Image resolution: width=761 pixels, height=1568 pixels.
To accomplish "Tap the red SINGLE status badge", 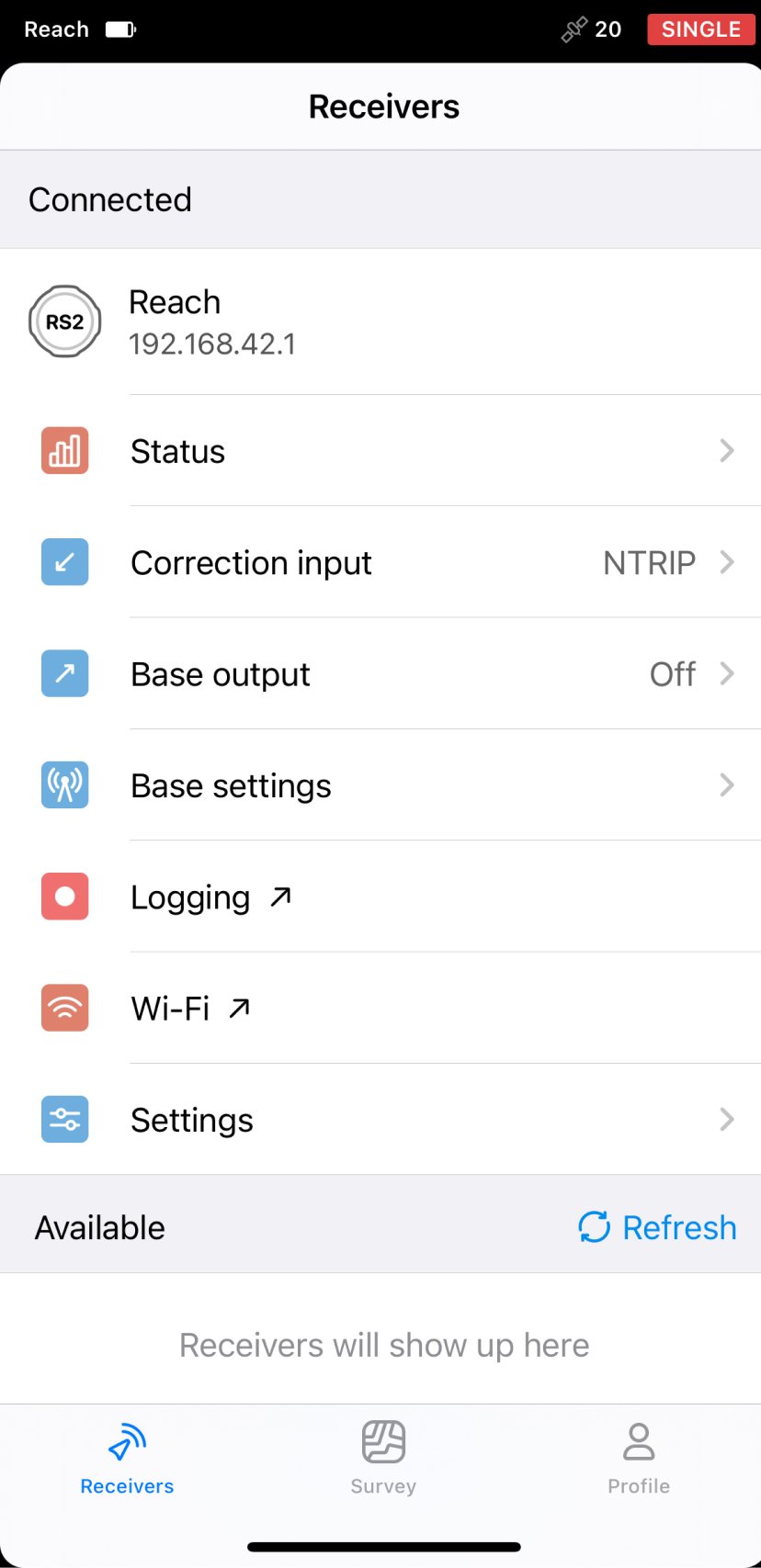I will click(x=700, y=28).
